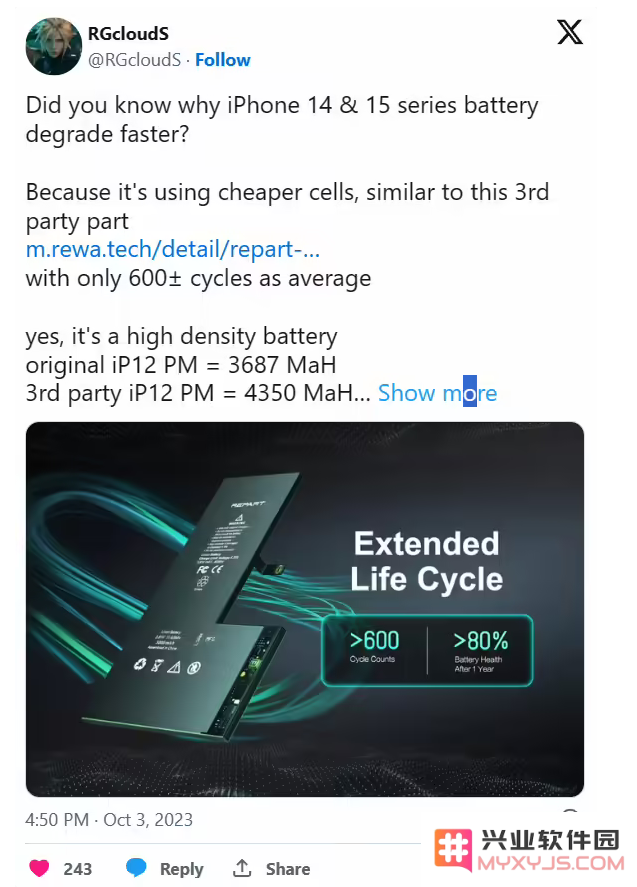Expand tweet with Show more
The width and height of the screenshot is (637, 887).
pos(437,393)
